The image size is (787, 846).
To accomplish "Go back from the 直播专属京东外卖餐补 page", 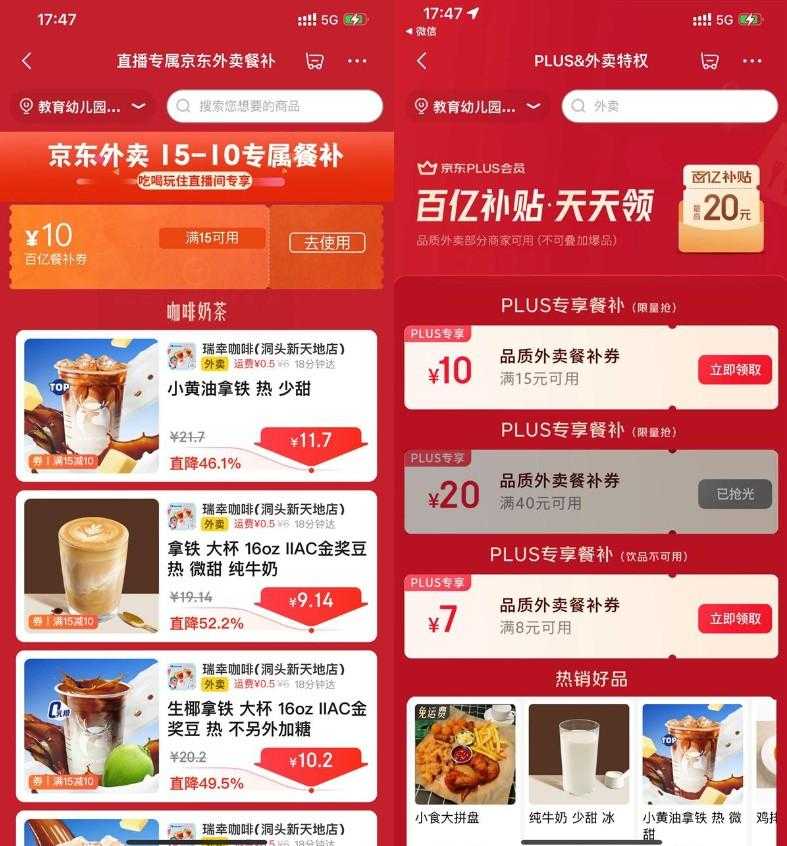I will pyautogui.click(x=27, y=61).
